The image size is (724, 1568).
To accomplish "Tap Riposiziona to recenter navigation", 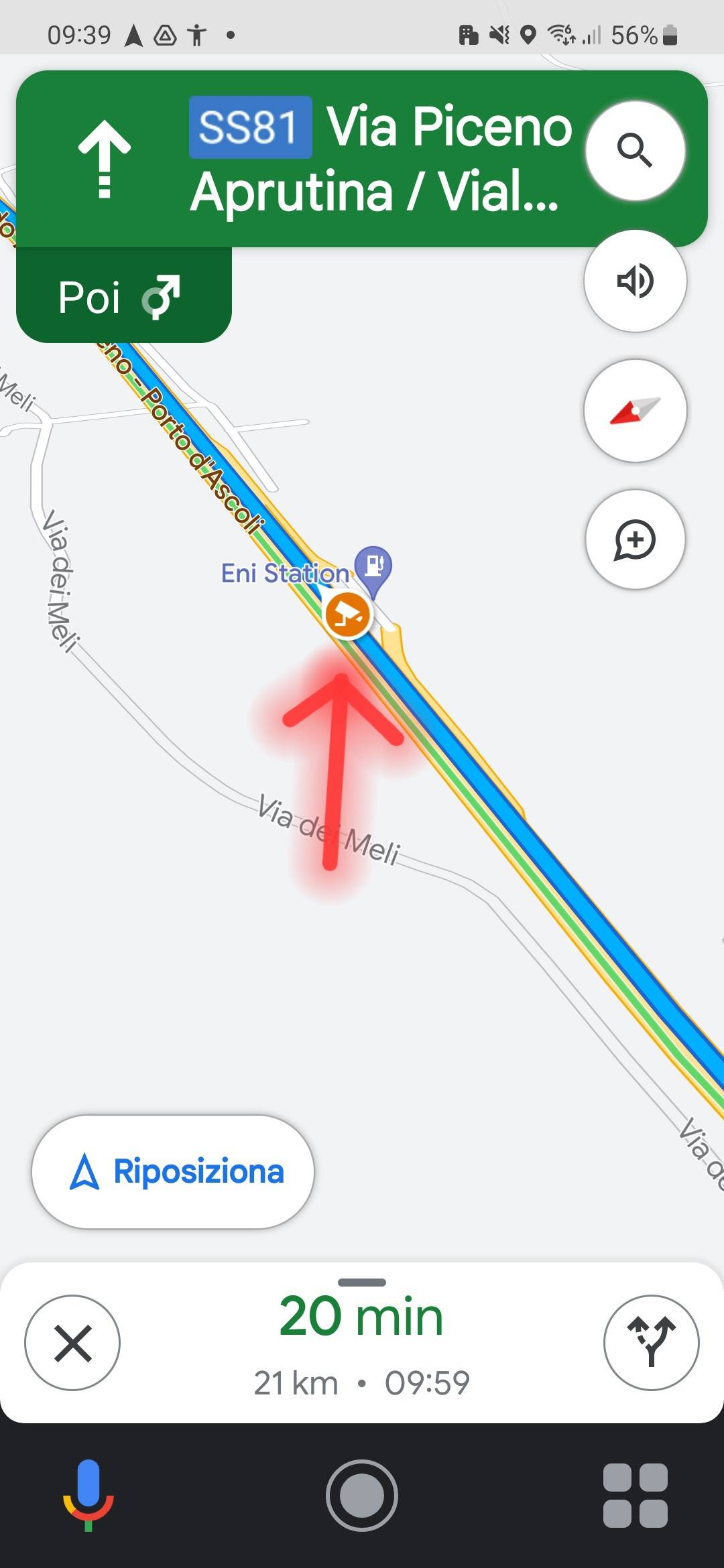I will click(x=173, y=1172).
